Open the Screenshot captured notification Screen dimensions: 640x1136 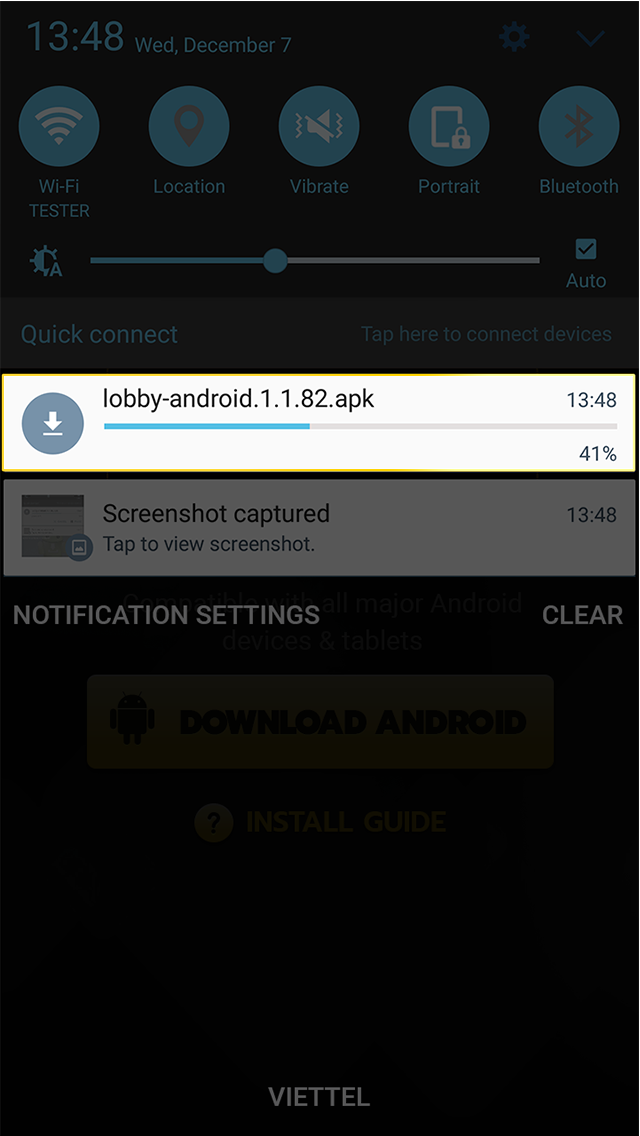coord(320,527)
